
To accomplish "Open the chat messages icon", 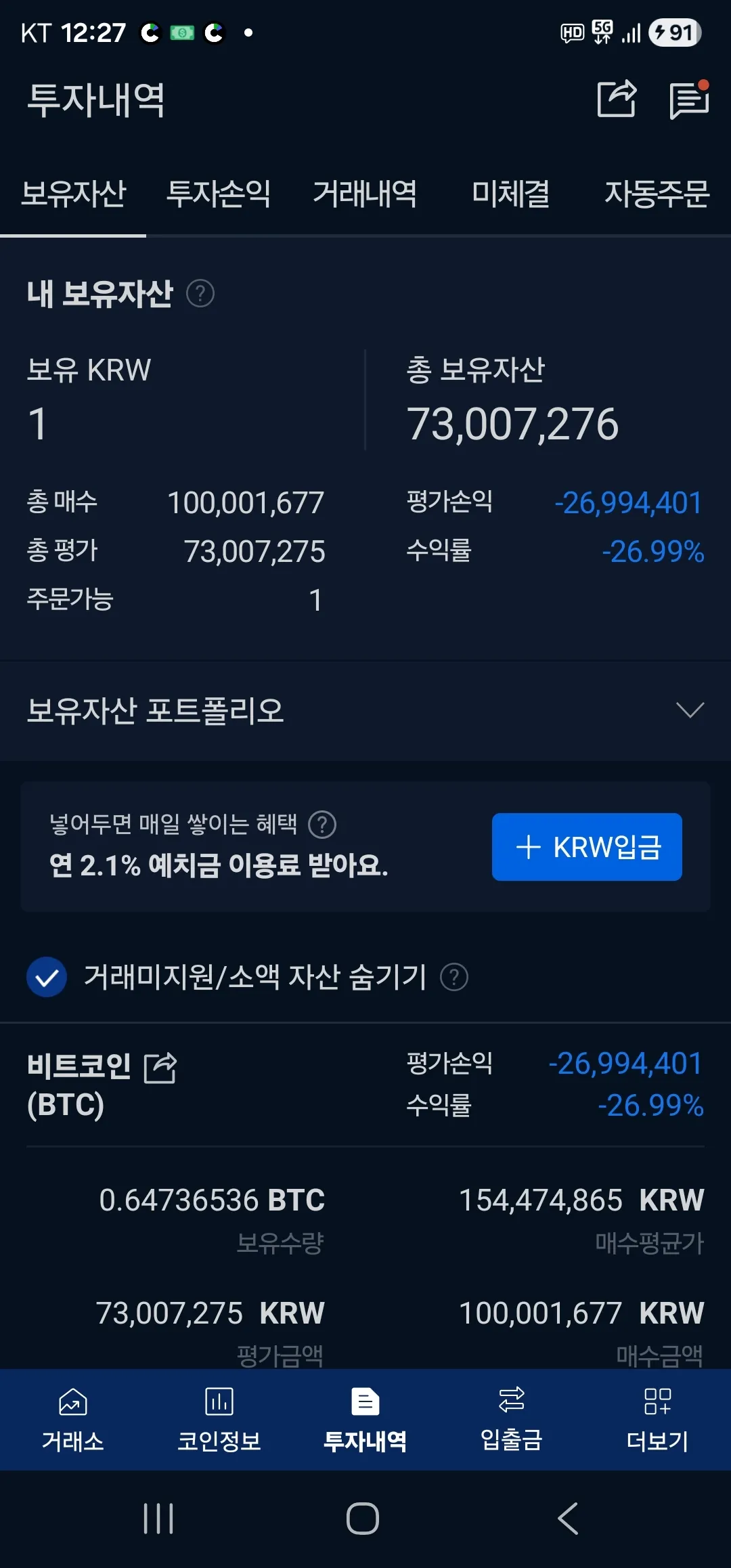I will [688, 100].
